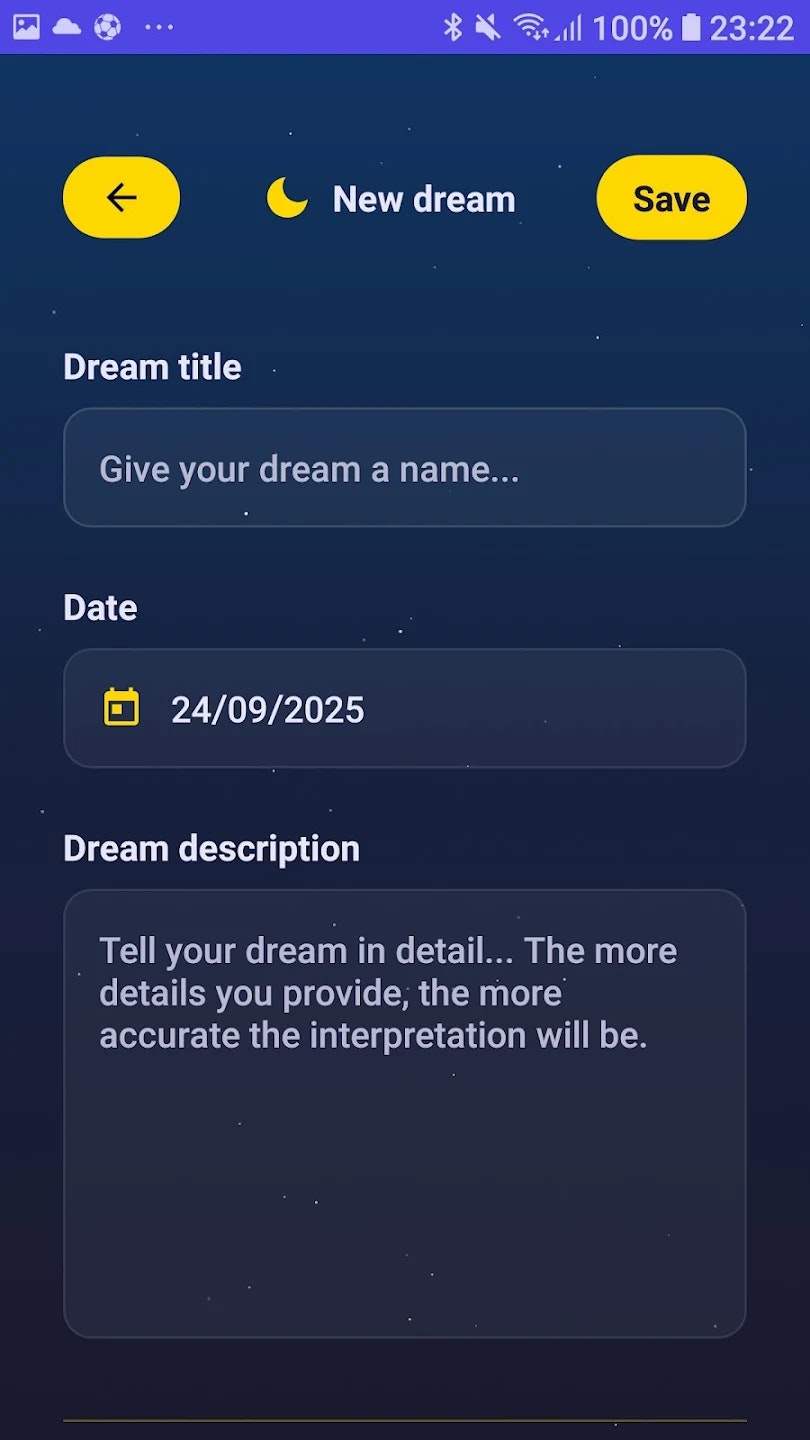Click the cloud icon in the status bar
810x1440 pixels.
coord(65,27)
